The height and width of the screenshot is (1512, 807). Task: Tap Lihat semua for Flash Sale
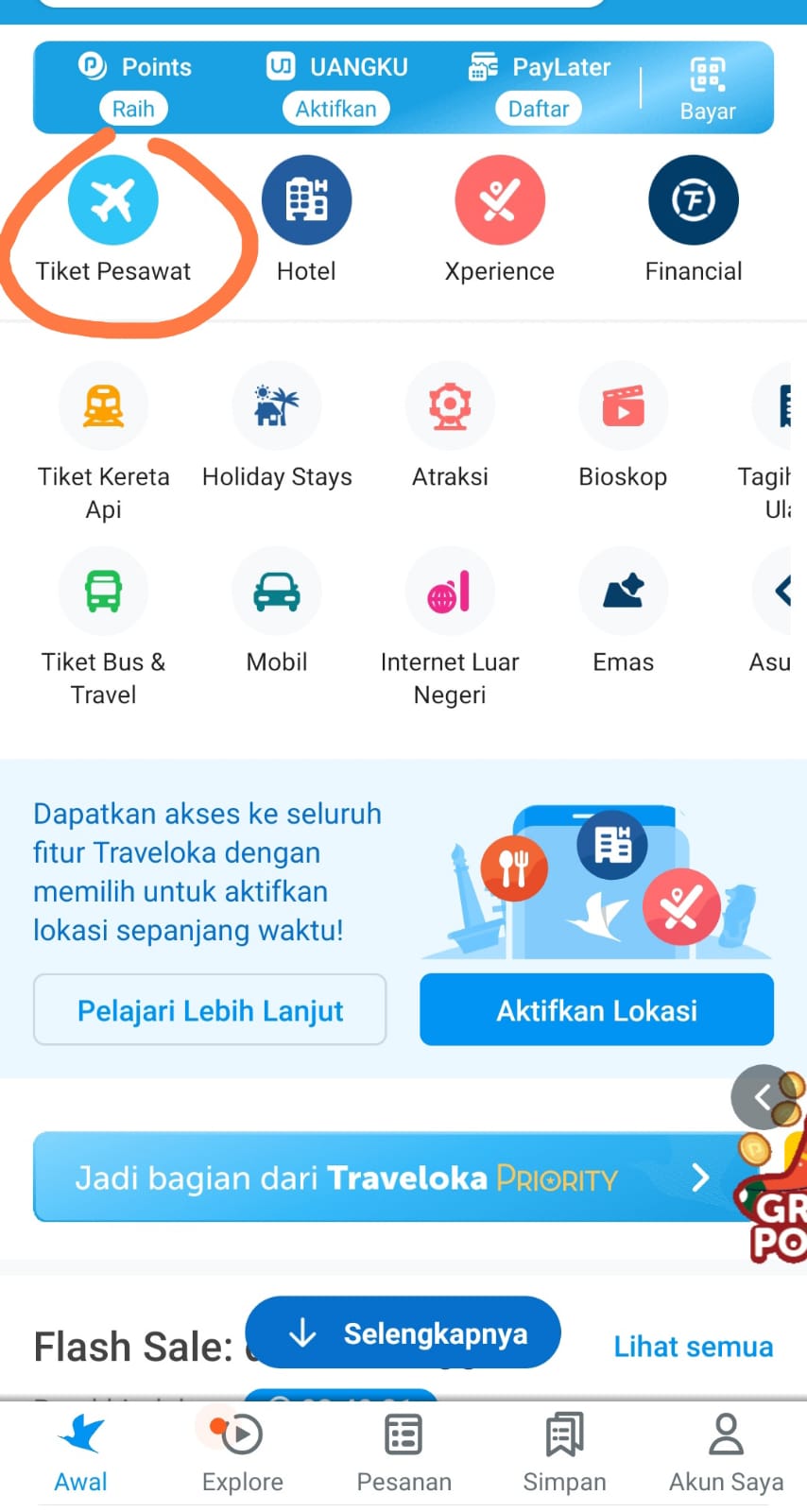point(693,1347)
